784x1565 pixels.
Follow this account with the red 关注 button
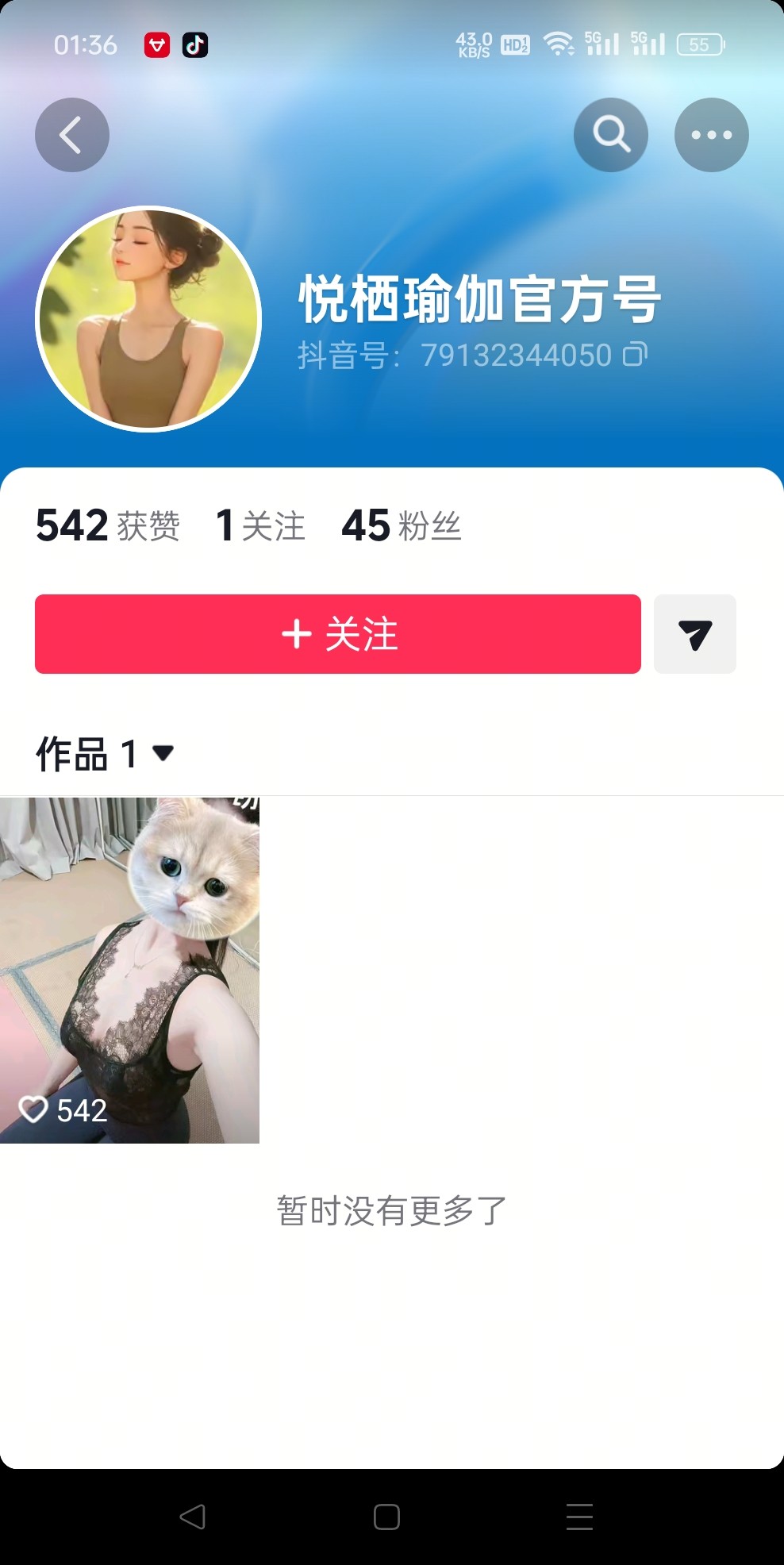[337, 634]
